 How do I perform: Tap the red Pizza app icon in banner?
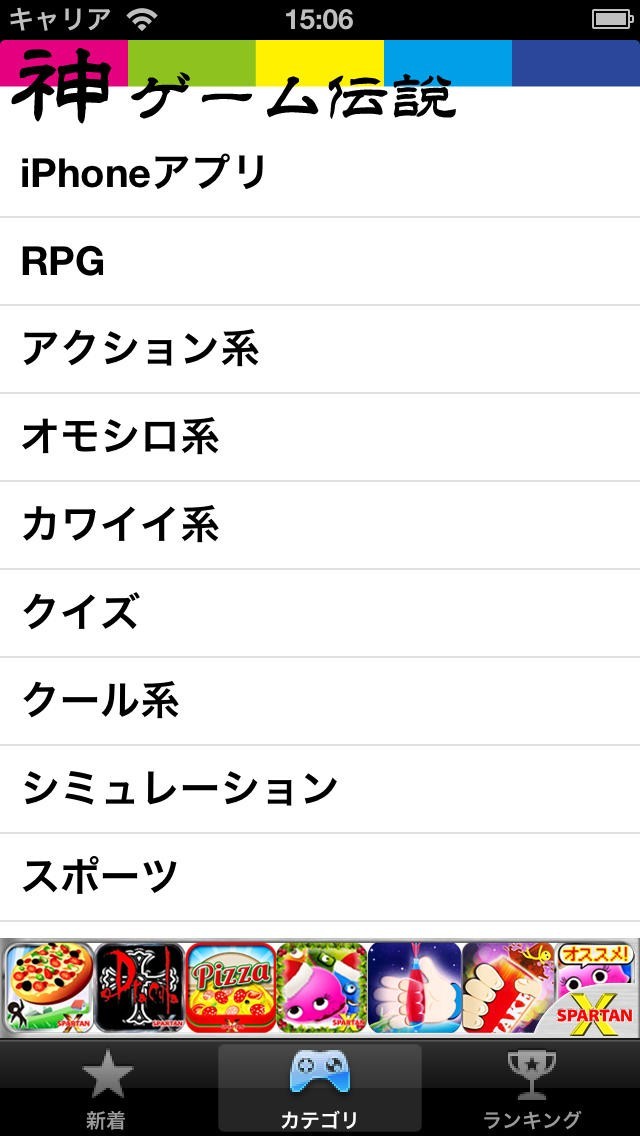click(x=230, y=987)
